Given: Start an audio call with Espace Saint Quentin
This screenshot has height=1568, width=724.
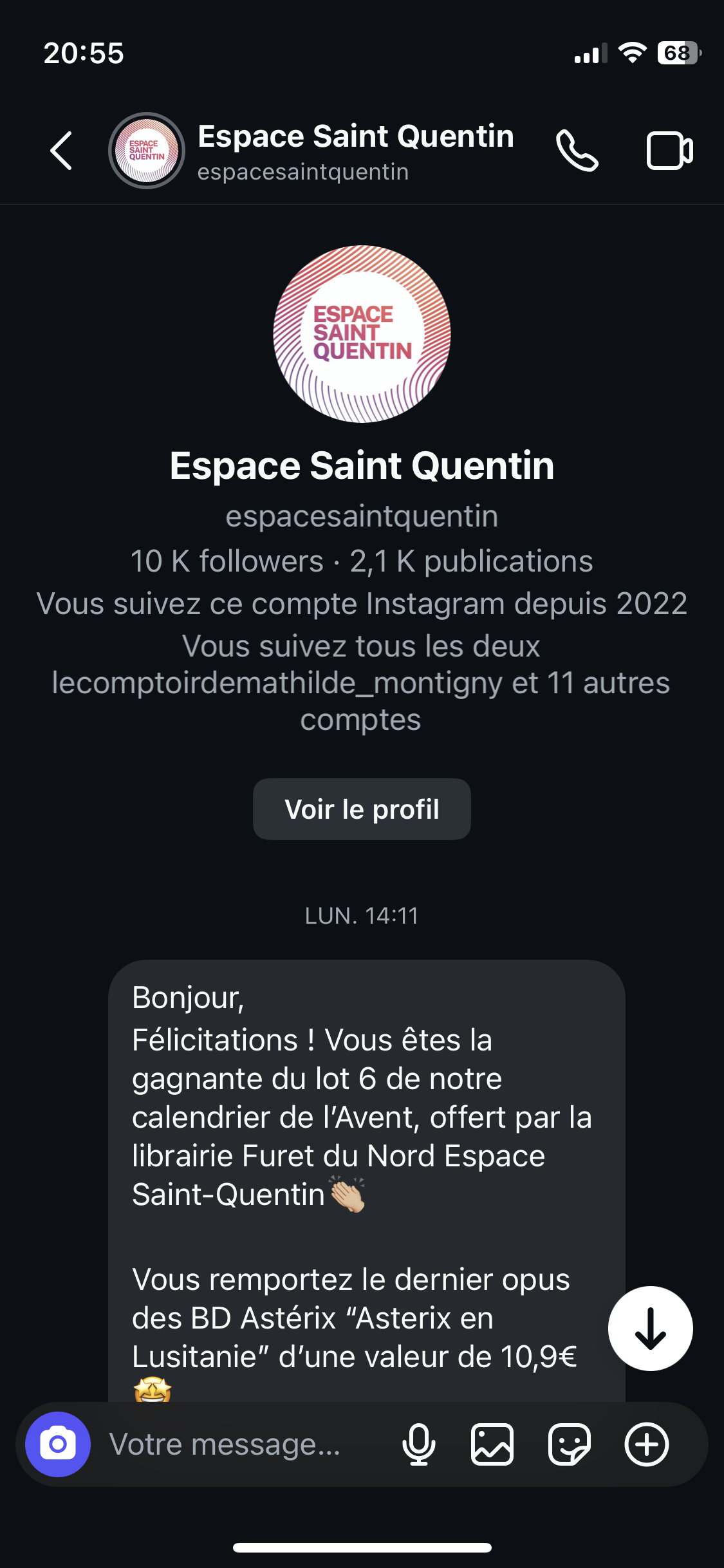Looking at the screenshot, I should (577, 151).
